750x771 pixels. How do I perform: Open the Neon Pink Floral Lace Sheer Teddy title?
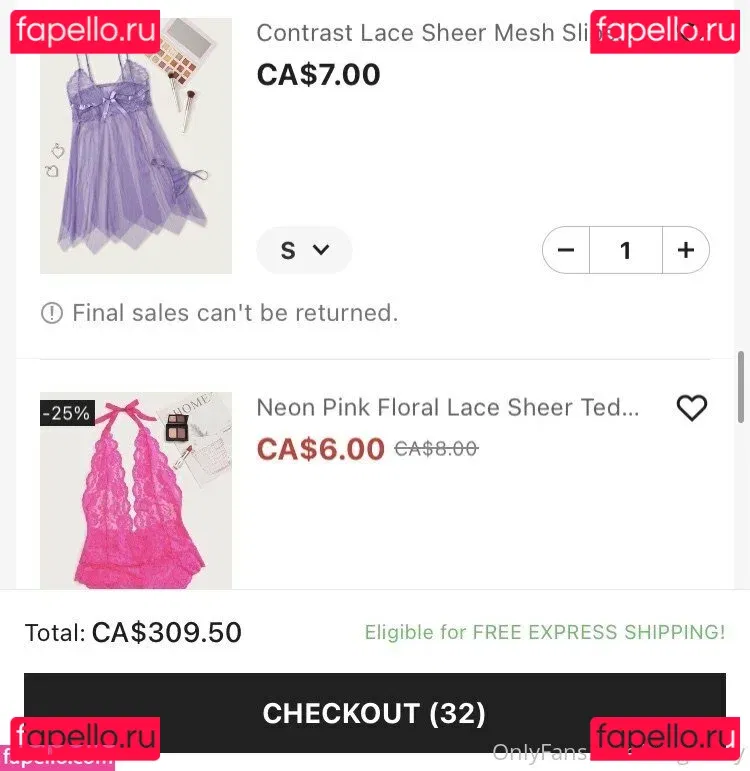(447, 408)
